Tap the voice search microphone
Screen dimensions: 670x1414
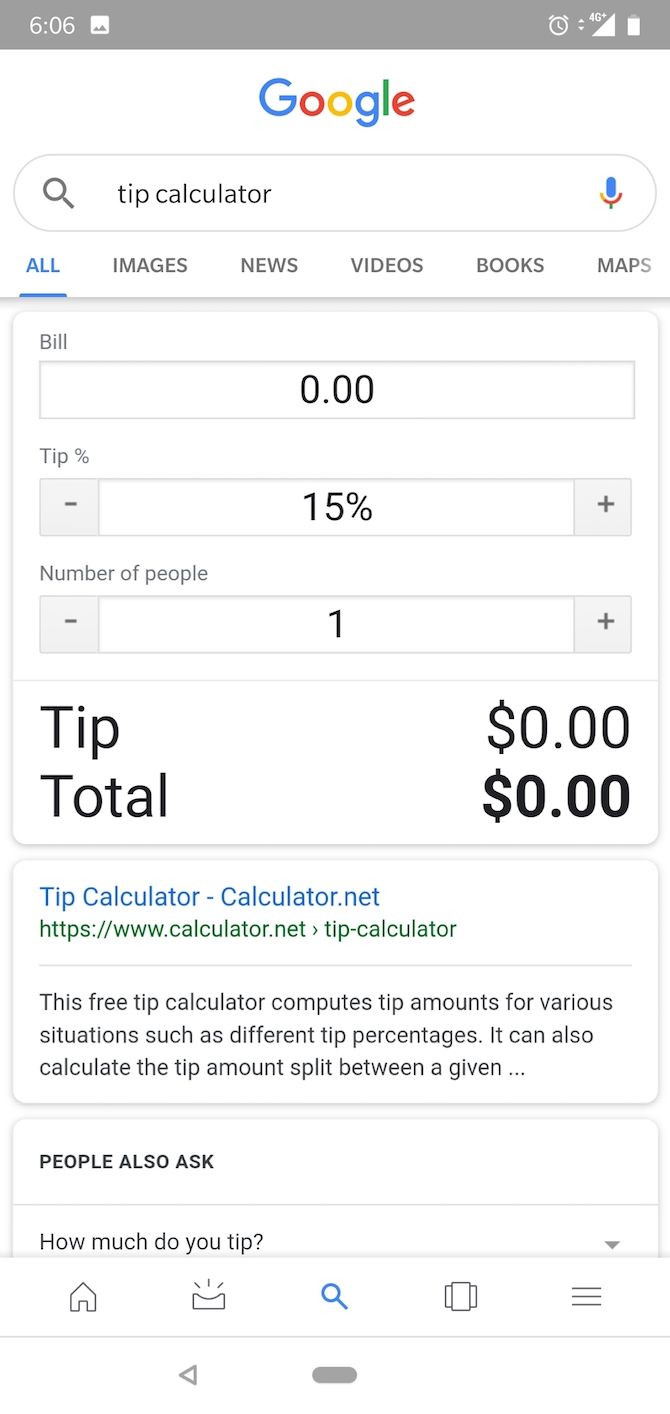[x=610, y=193]
